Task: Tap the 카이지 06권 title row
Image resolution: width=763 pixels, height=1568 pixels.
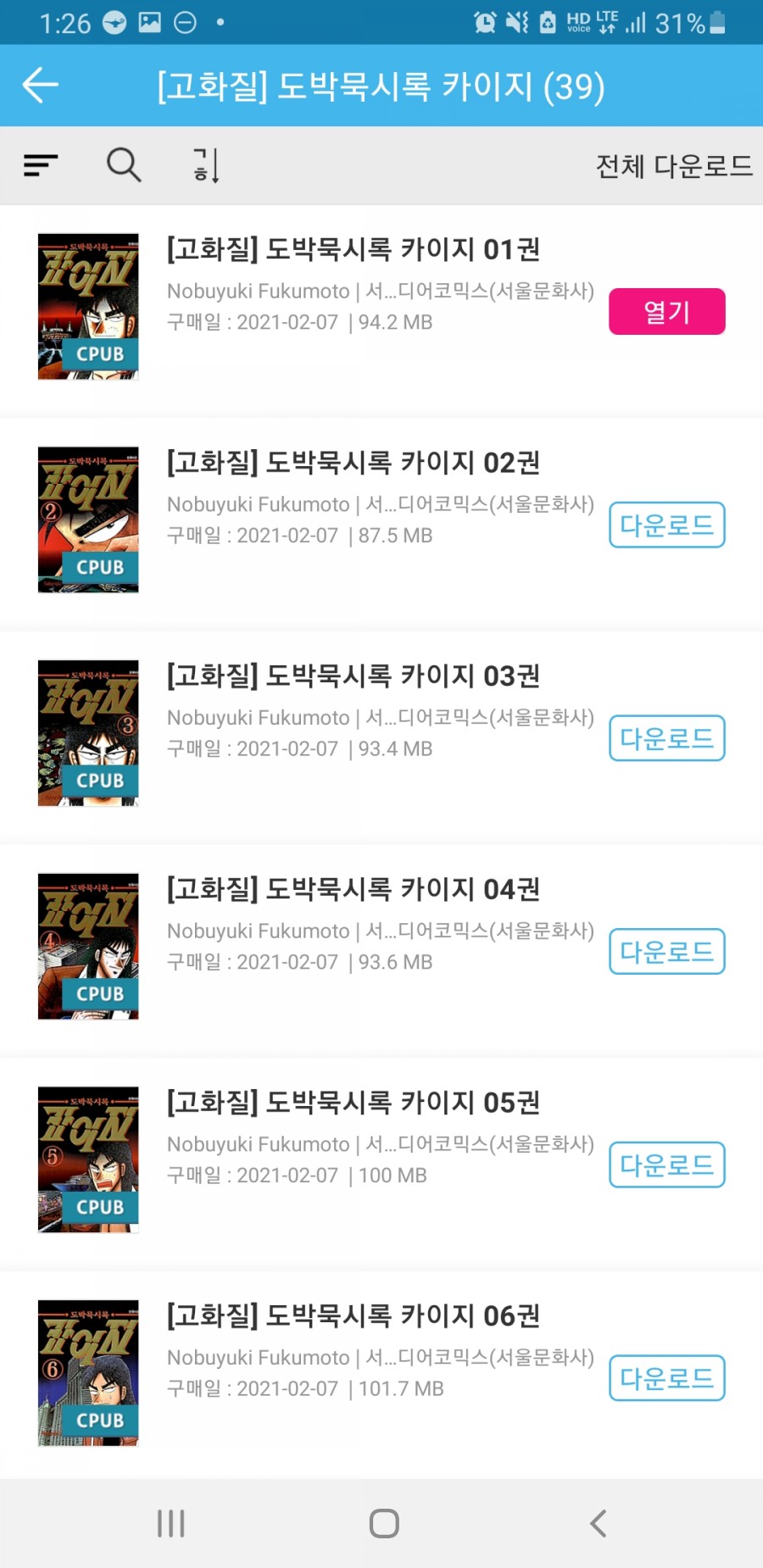Action: point(354,1315)
